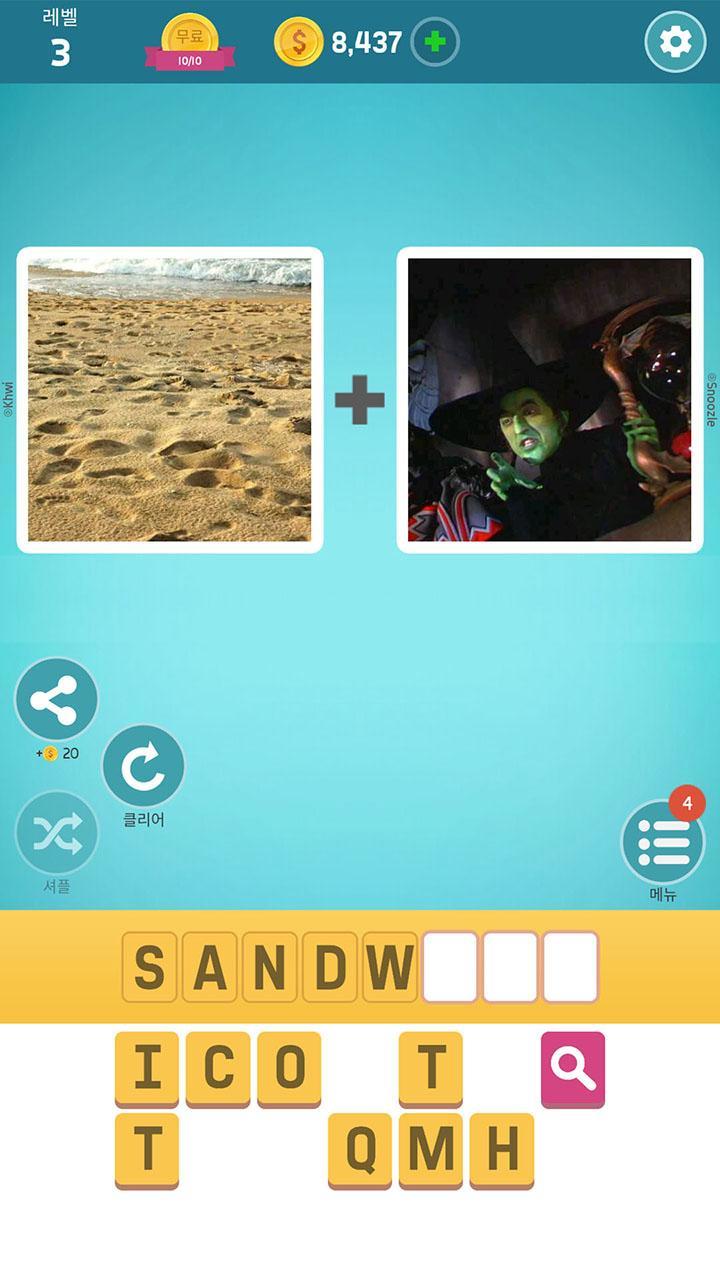The height and width of the screenshot is (1280, 720).
Task: Open the settings gear
Action: click(x=675, y=42)
